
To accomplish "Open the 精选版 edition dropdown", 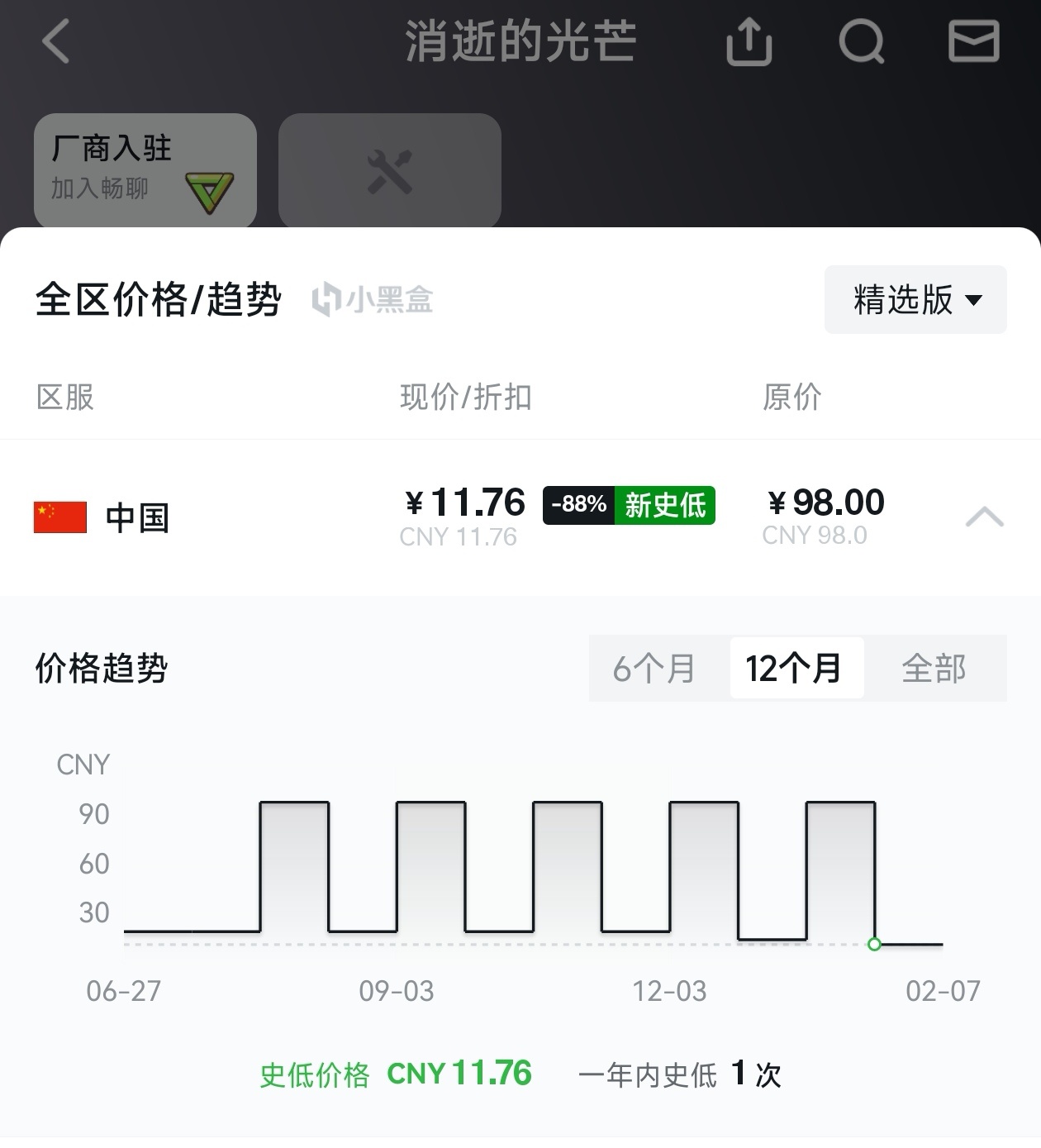I will [915, 299].
